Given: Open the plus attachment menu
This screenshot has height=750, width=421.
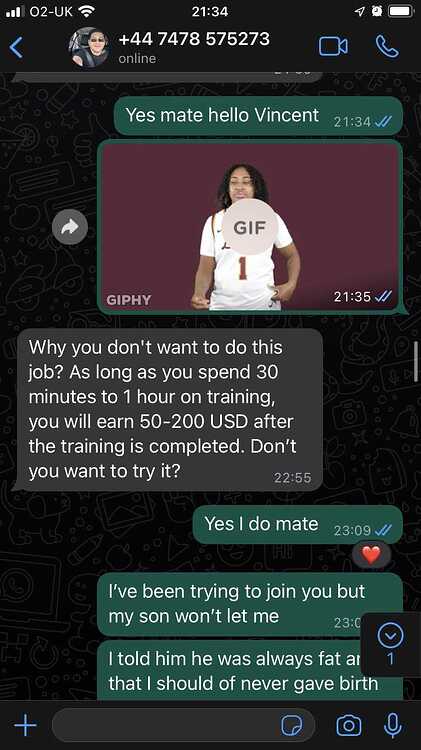Looking at the screenshot, I should pyautogui.click(x=25, y=726).
